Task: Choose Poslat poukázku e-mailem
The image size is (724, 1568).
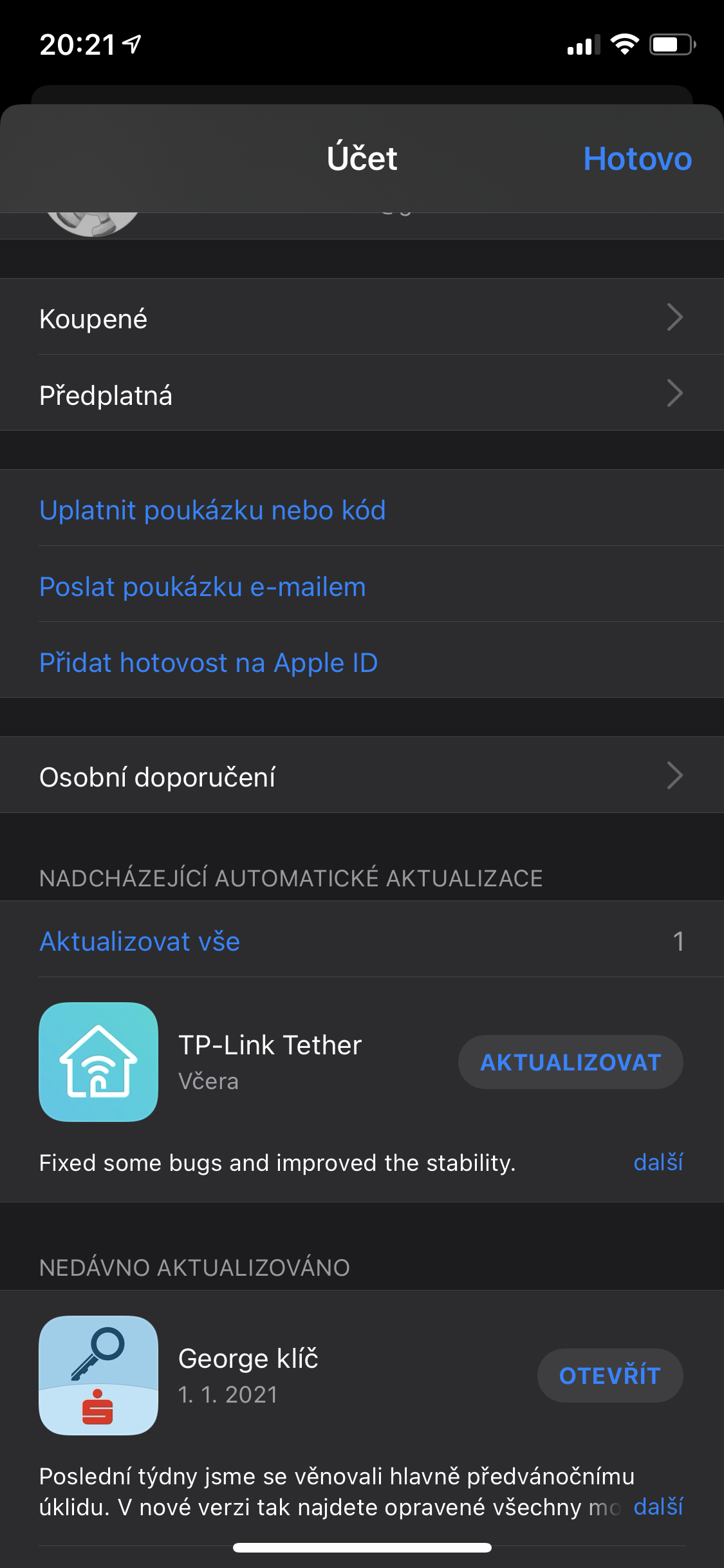Action: point(203,586)
